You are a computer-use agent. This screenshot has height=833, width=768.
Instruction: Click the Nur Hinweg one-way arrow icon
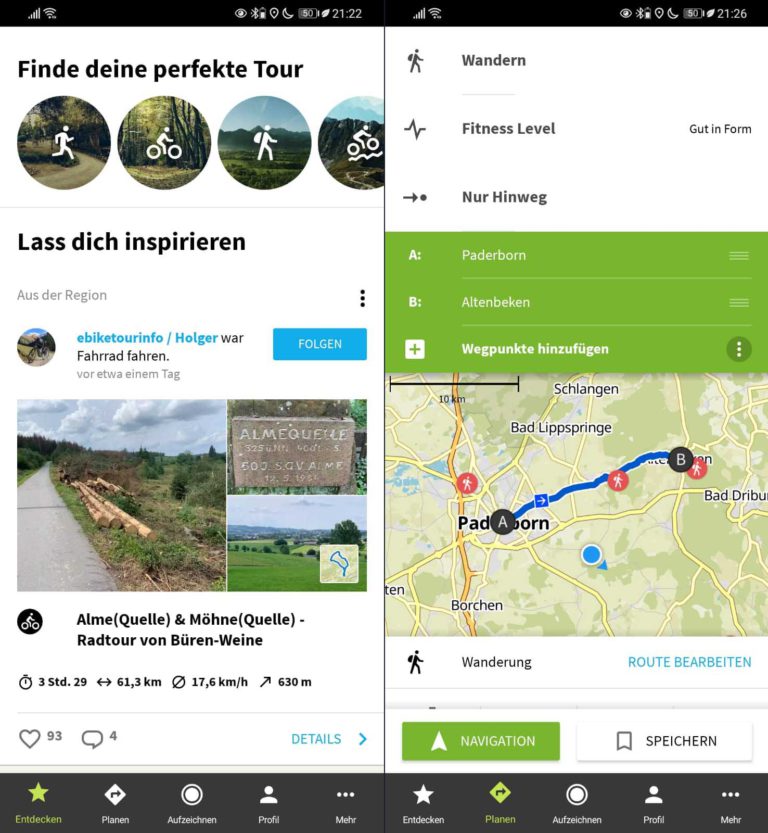click(x=417, y=197)
